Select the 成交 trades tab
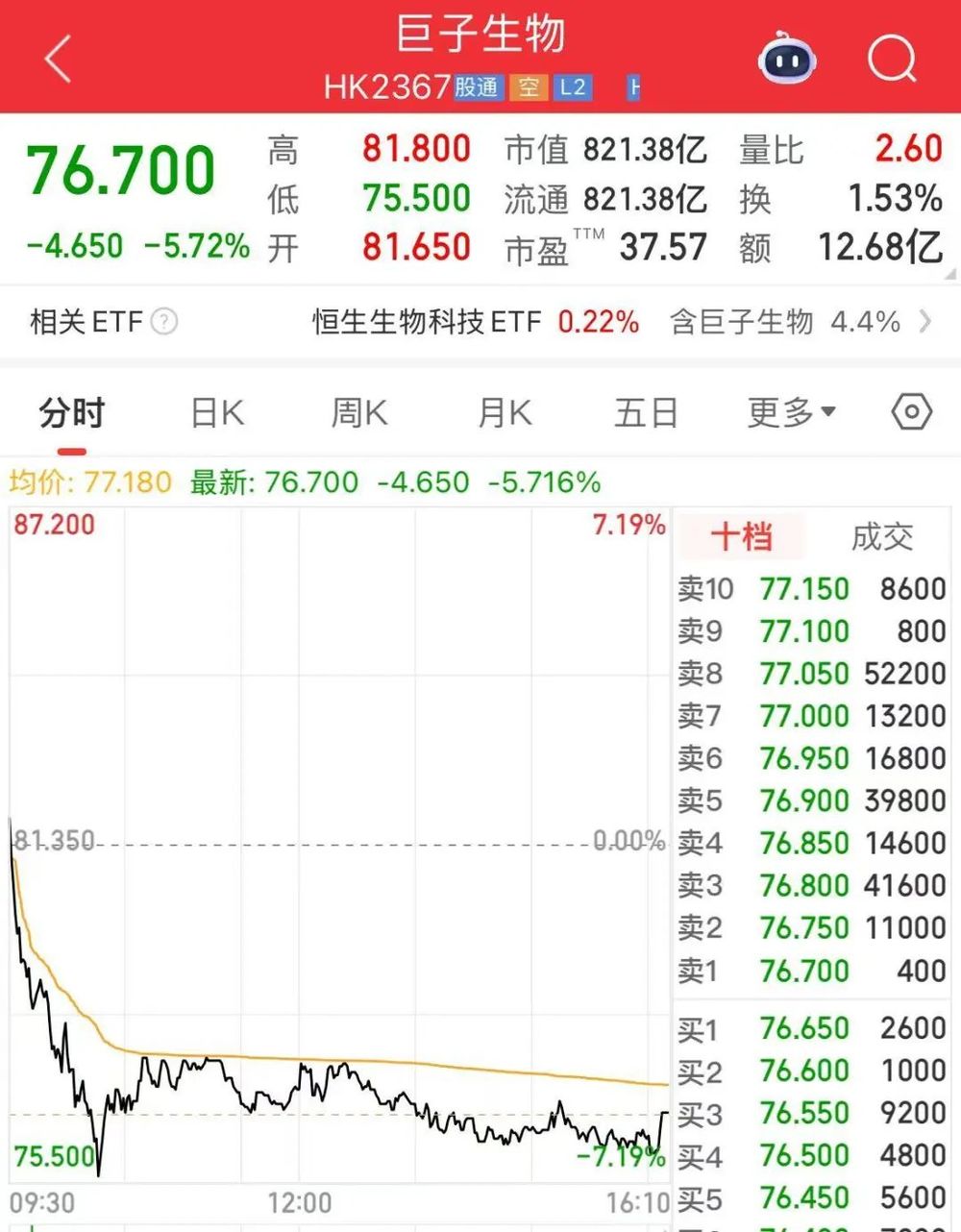This screenshot has width=961, height=1232. (x=881, y=536)
